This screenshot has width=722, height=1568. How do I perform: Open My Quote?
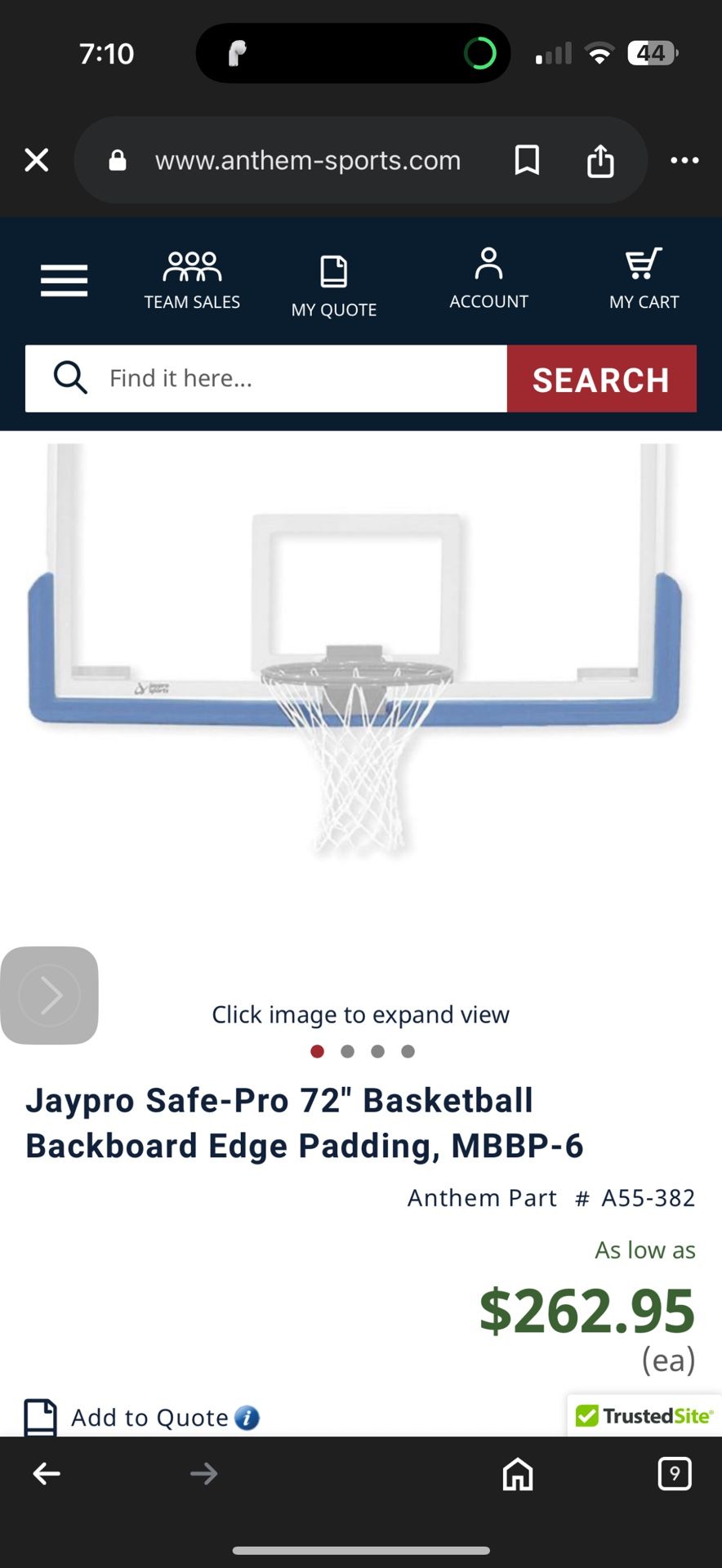click(x=334, y=282)
